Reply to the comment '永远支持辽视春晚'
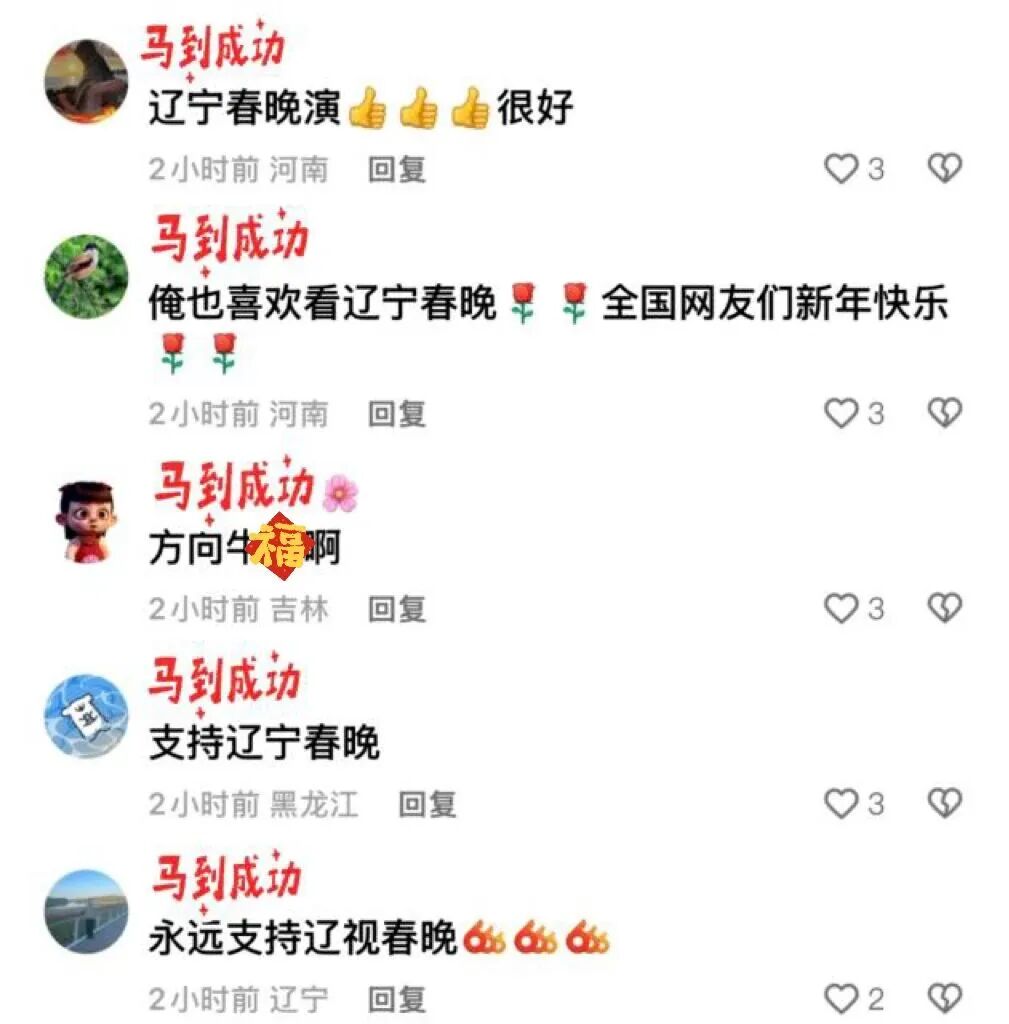The image size is (1009, 1024). coord(397,998)
